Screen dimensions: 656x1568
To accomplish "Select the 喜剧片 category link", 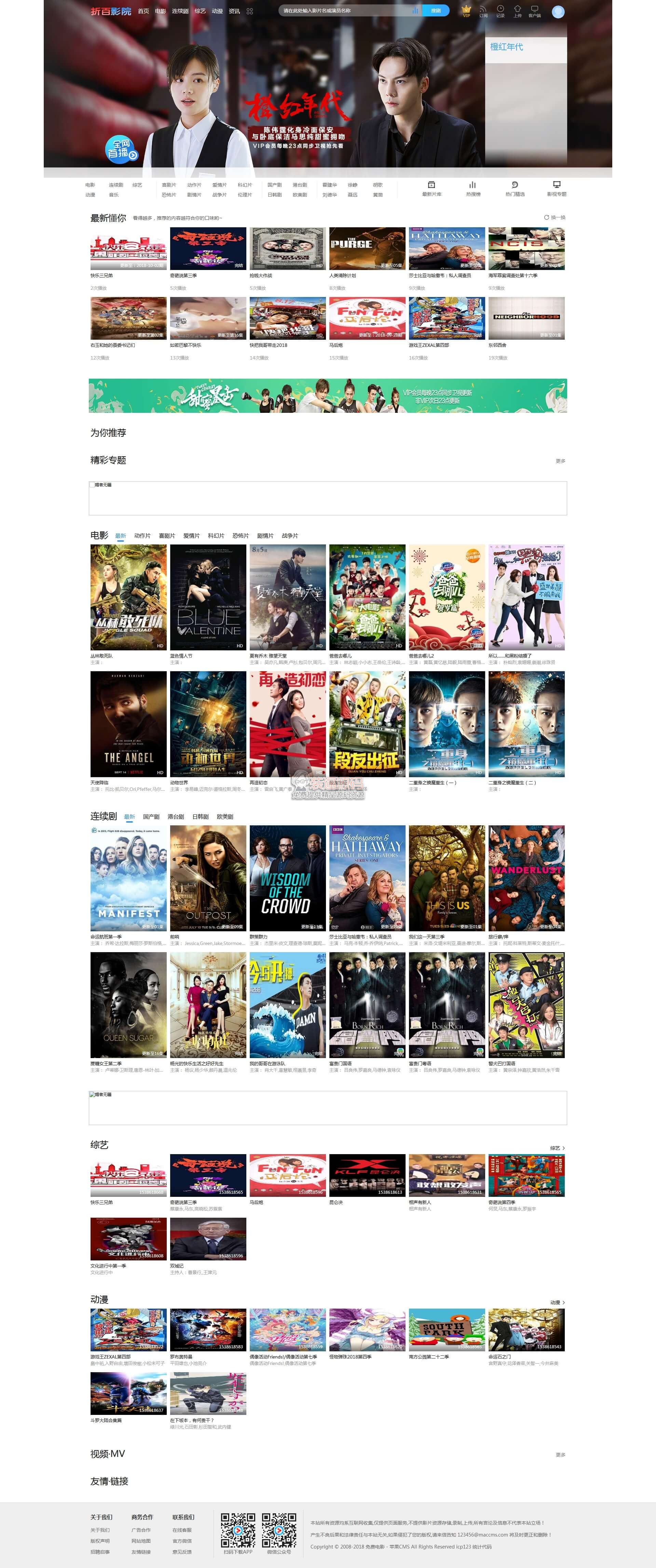I will [168, 185].
